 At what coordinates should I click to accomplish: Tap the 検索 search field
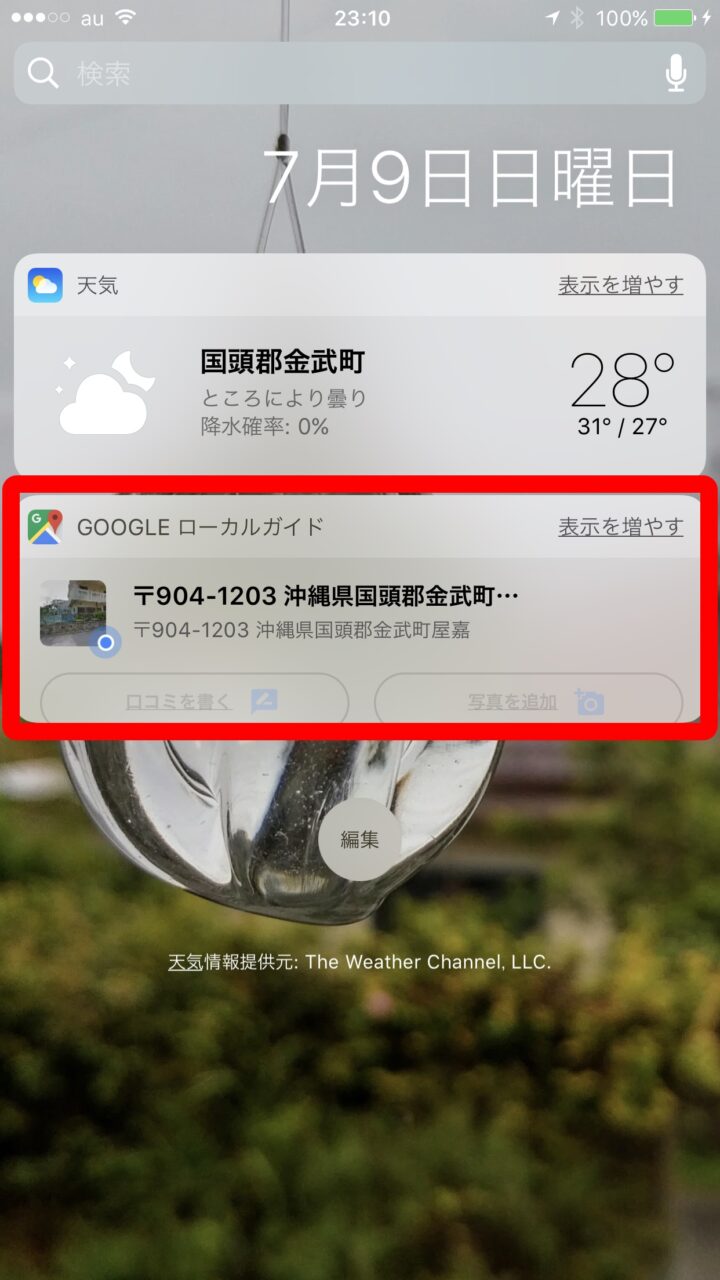pos(340,74)
